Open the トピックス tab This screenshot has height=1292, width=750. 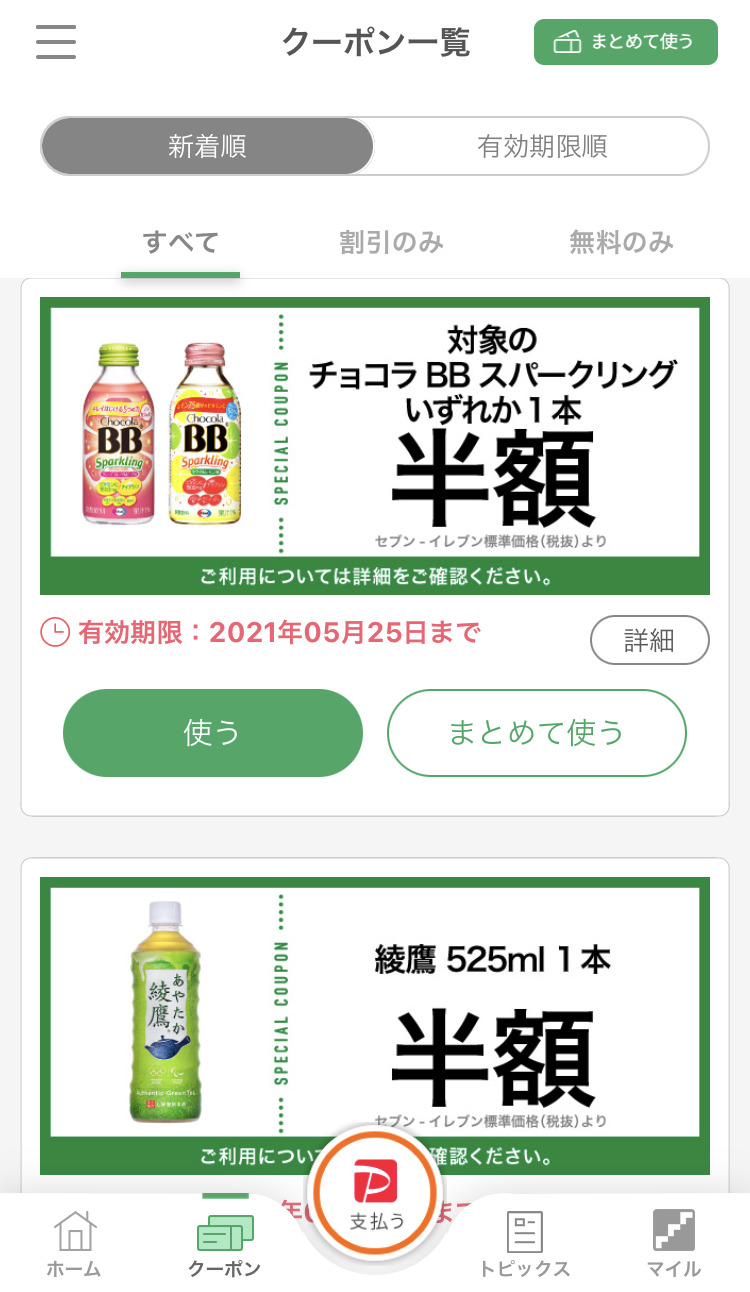[525, 1243]
